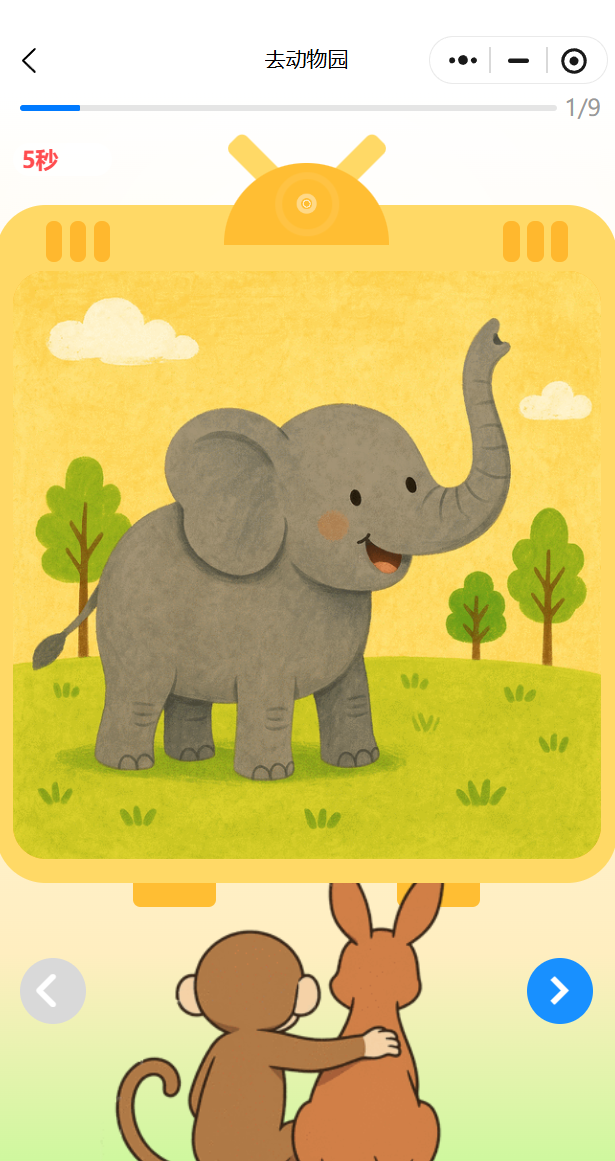Open the mini program more options menu
This screenshot has height=1161, width=615.
pyautogui.click(x=463, y=61)
